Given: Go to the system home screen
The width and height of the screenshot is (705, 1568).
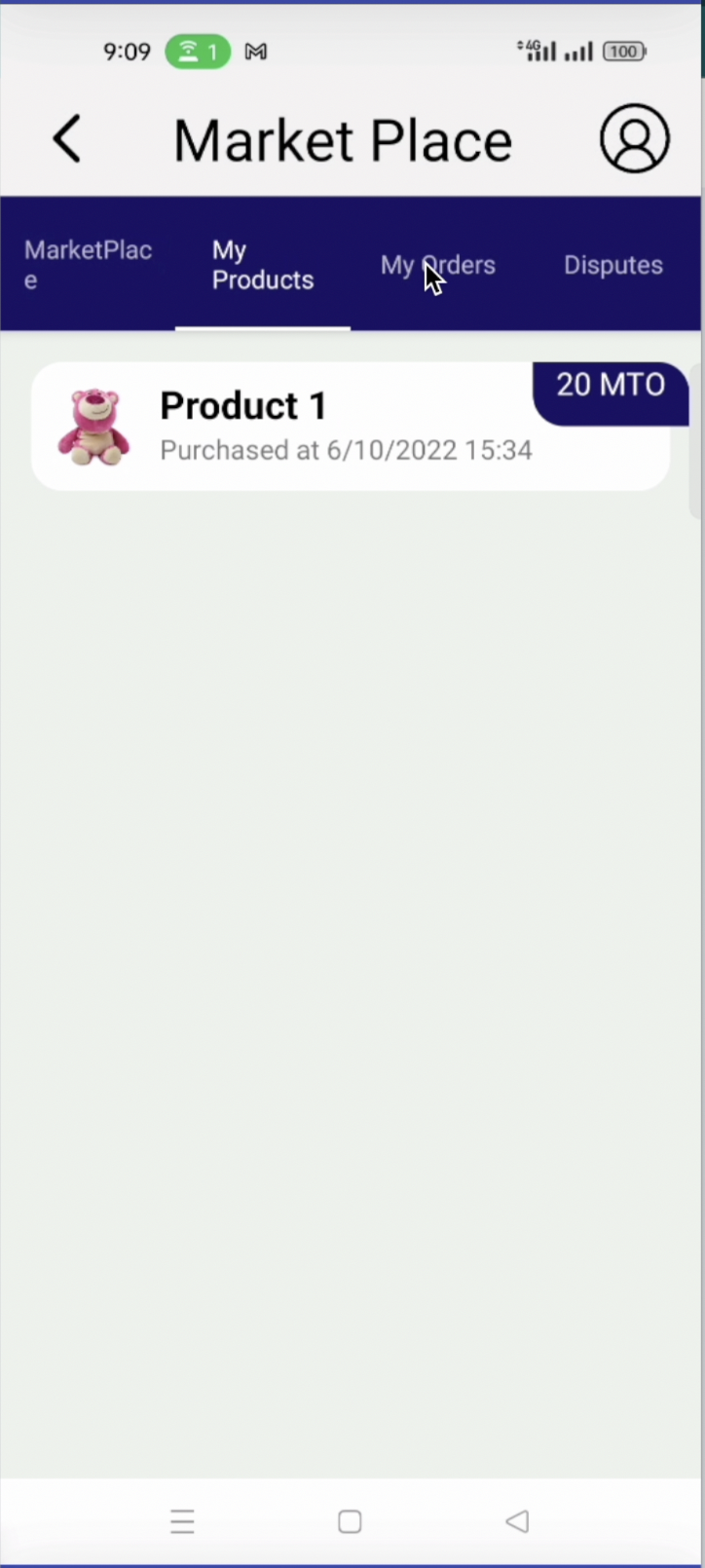Looking at the screenshot, I should tap(350, 1521).
